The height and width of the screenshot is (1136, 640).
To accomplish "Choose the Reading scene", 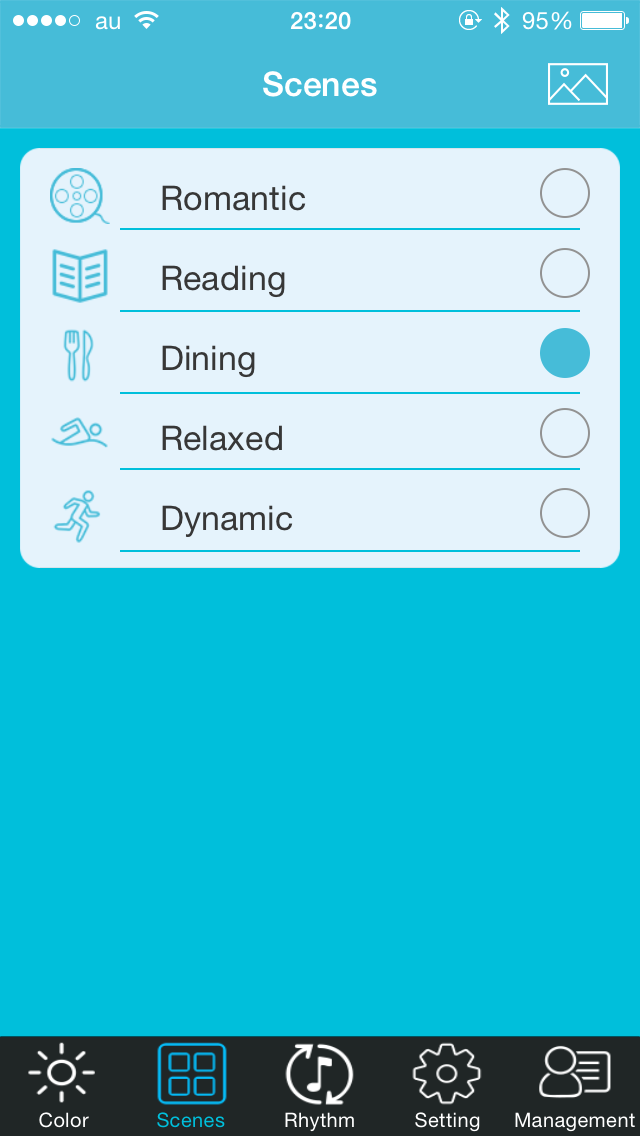I will [x=564, y=274].
